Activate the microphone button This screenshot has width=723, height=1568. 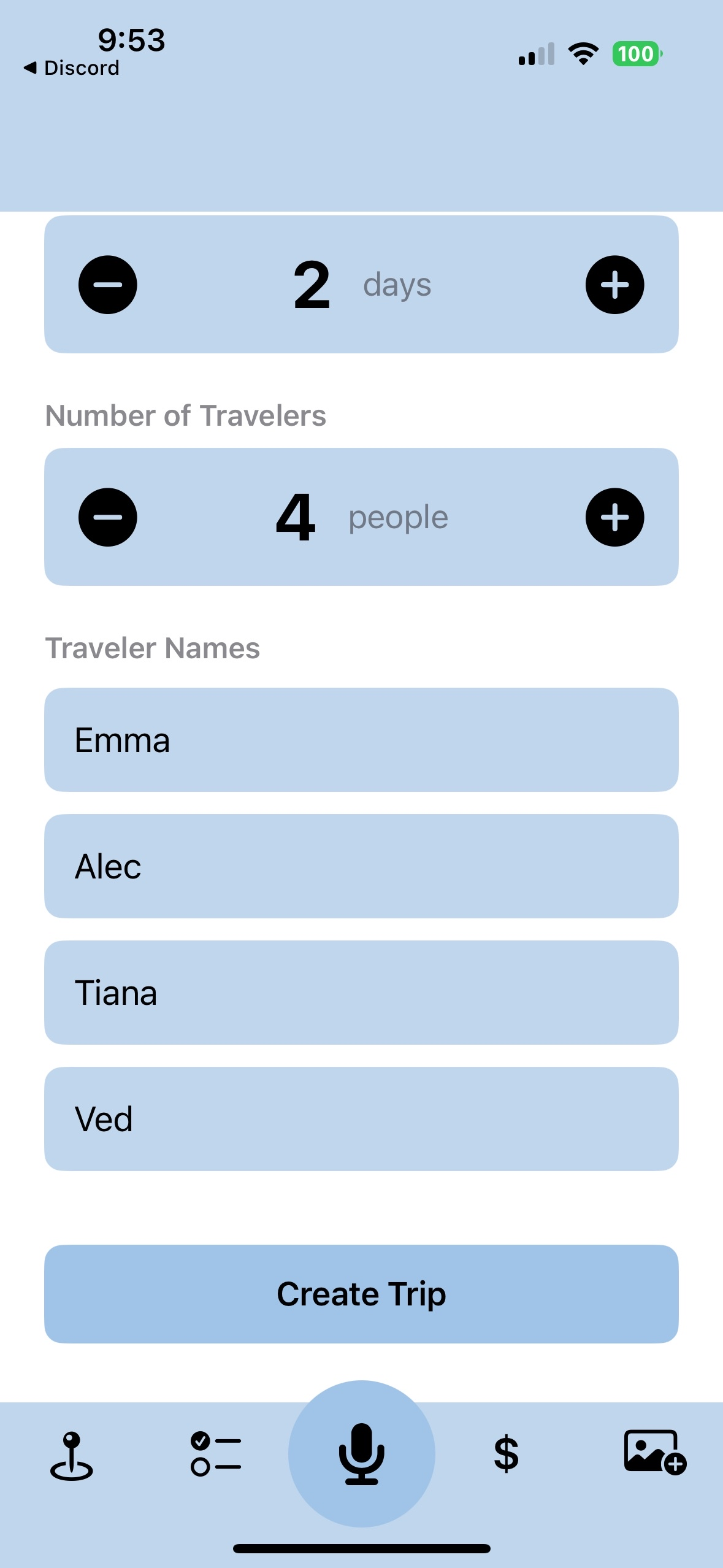click(x=362, y=1454)
